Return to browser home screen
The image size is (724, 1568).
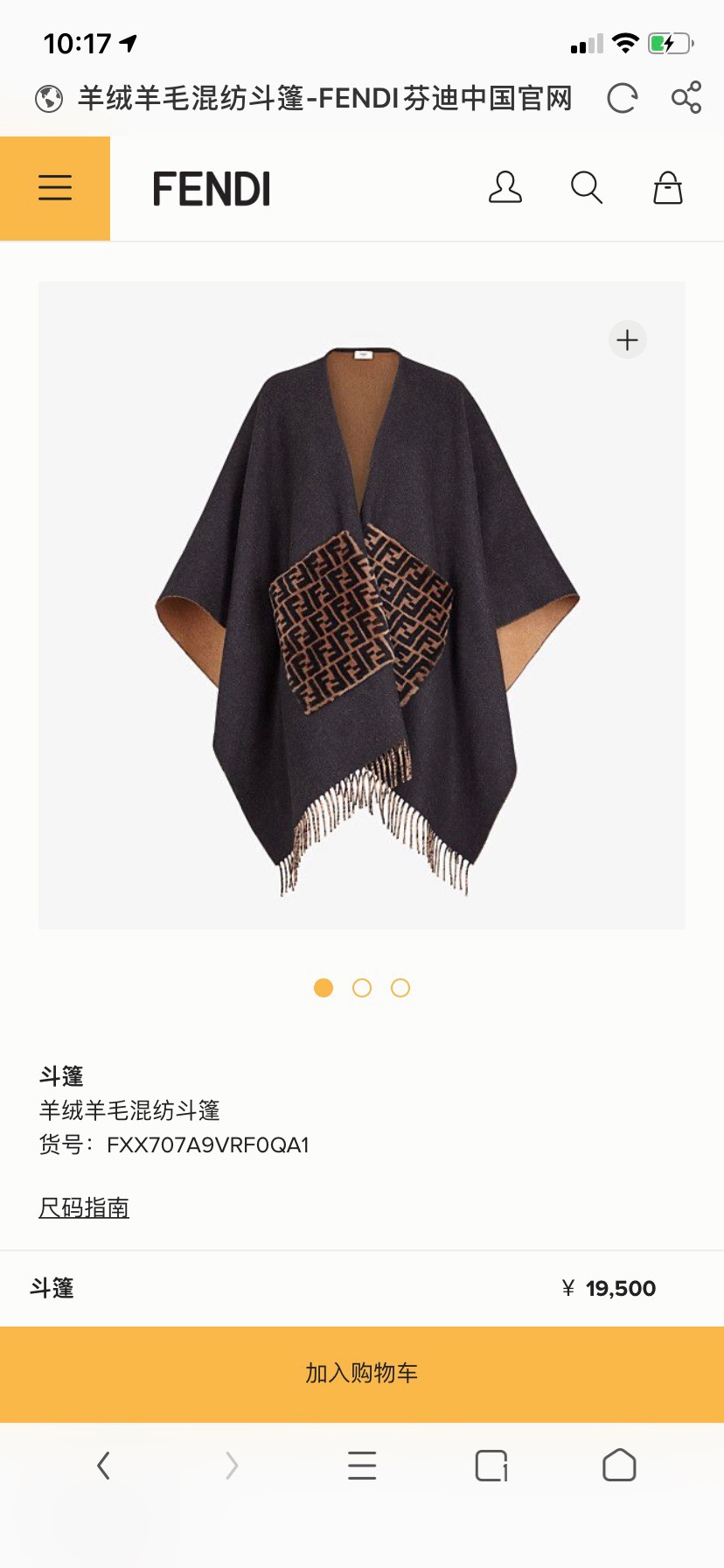[620, 1466]
